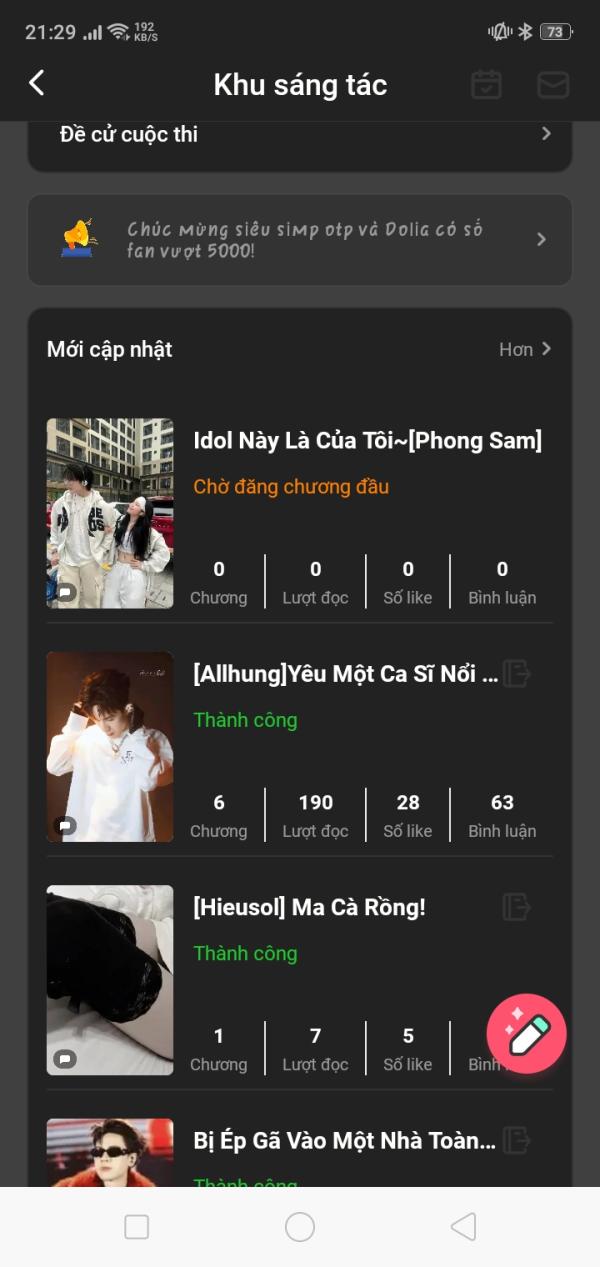The height and width of the screenshot is (1267, 600).
Task: Show recent apps
Action: (x=137, y=1227)
